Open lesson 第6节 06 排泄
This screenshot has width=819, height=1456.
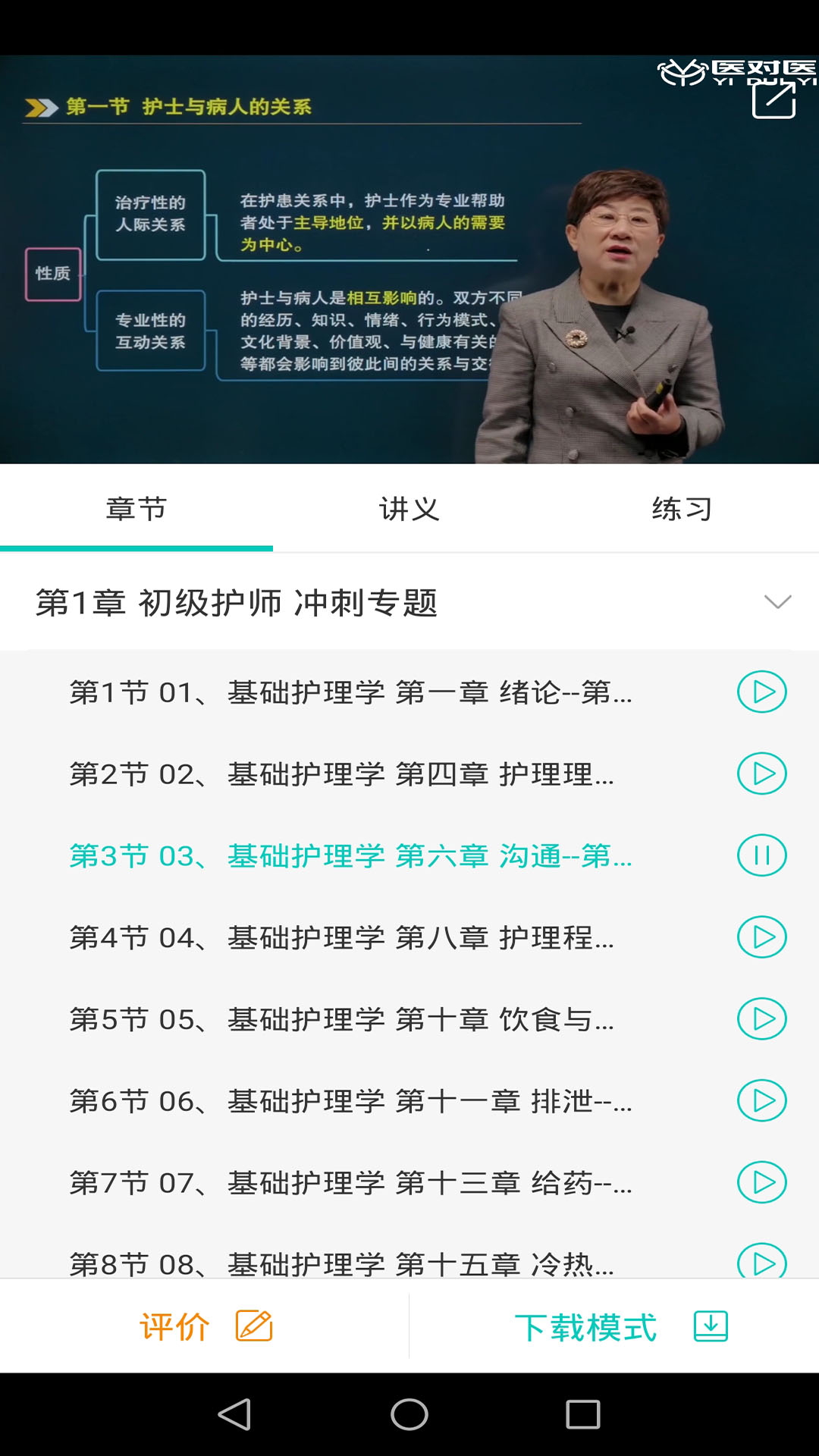pos(350,1101)
